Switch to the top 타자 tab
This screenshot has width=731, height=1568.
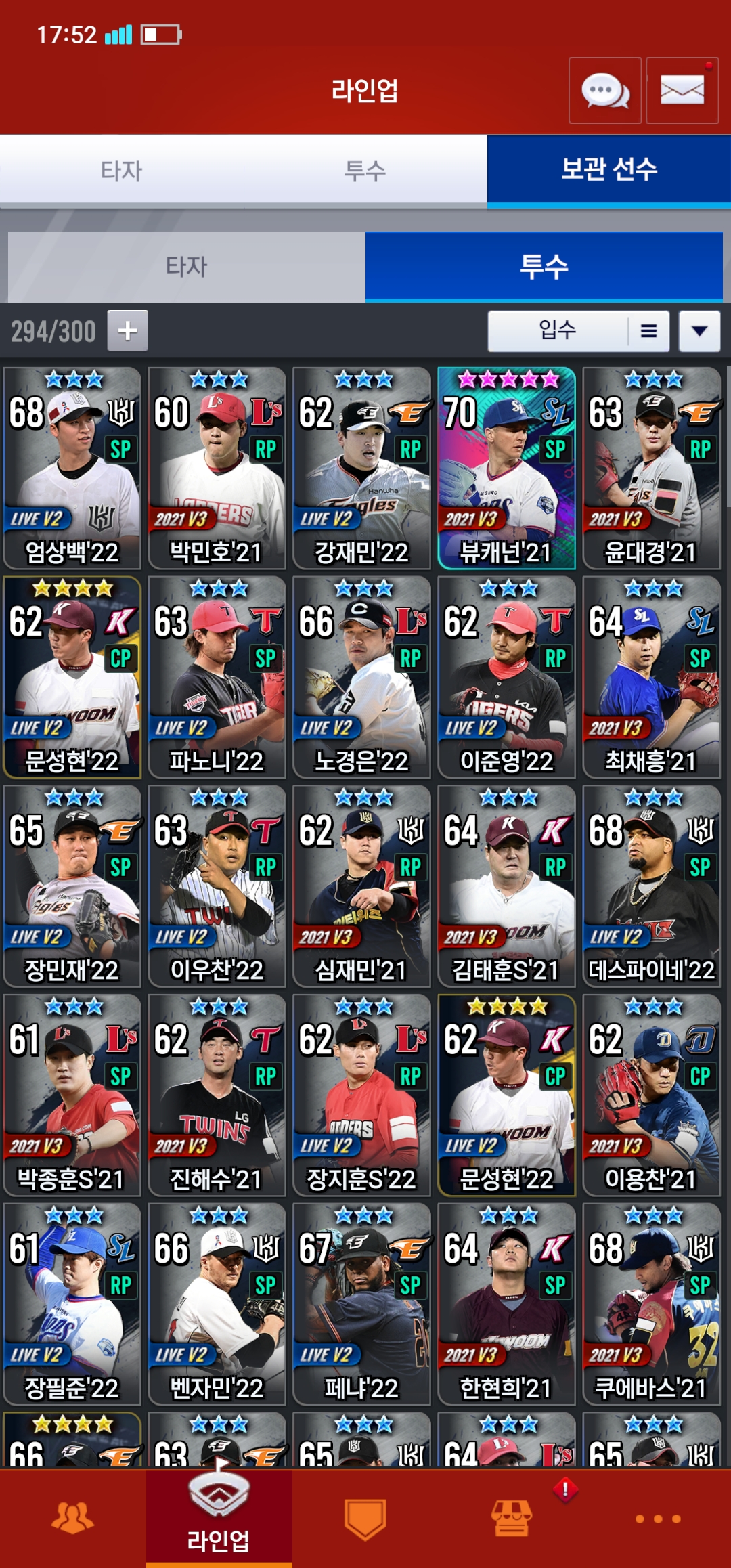122,170
